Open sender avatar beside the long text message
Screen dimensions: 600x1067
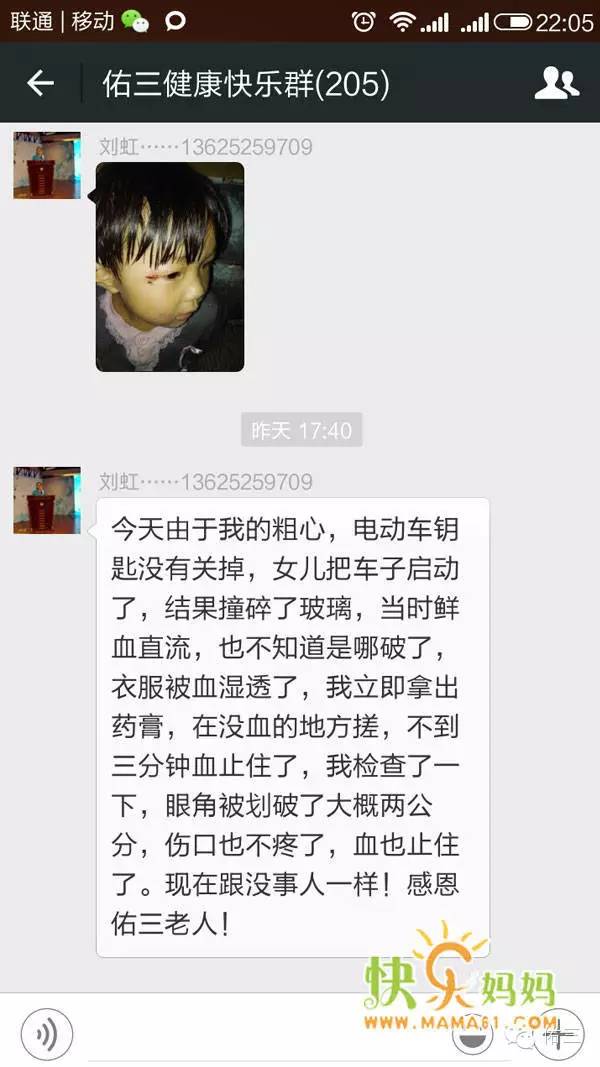coord(46,499)
